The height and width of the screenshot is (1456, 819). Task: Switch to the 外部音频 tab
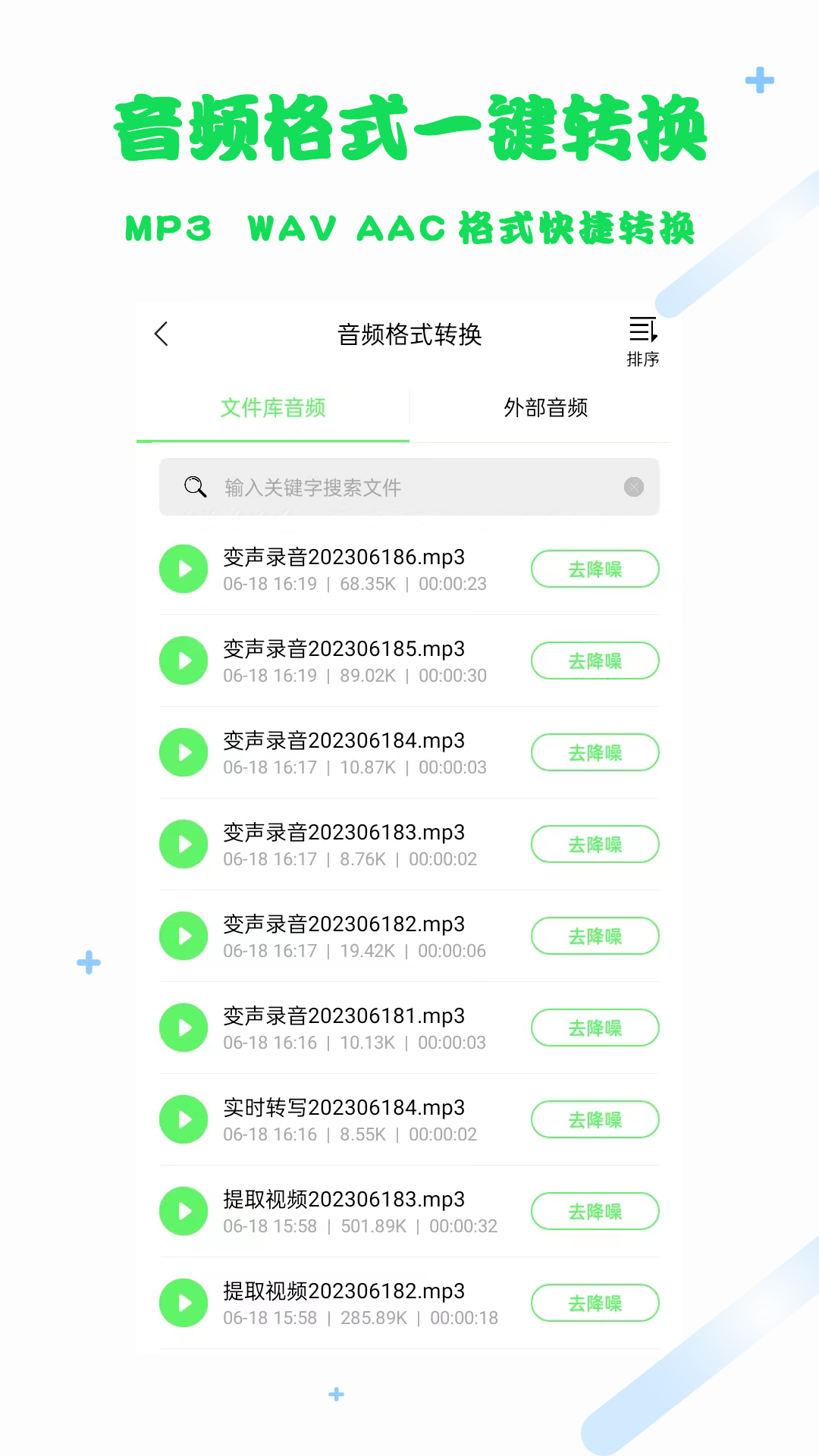click(x=544, y=407)
